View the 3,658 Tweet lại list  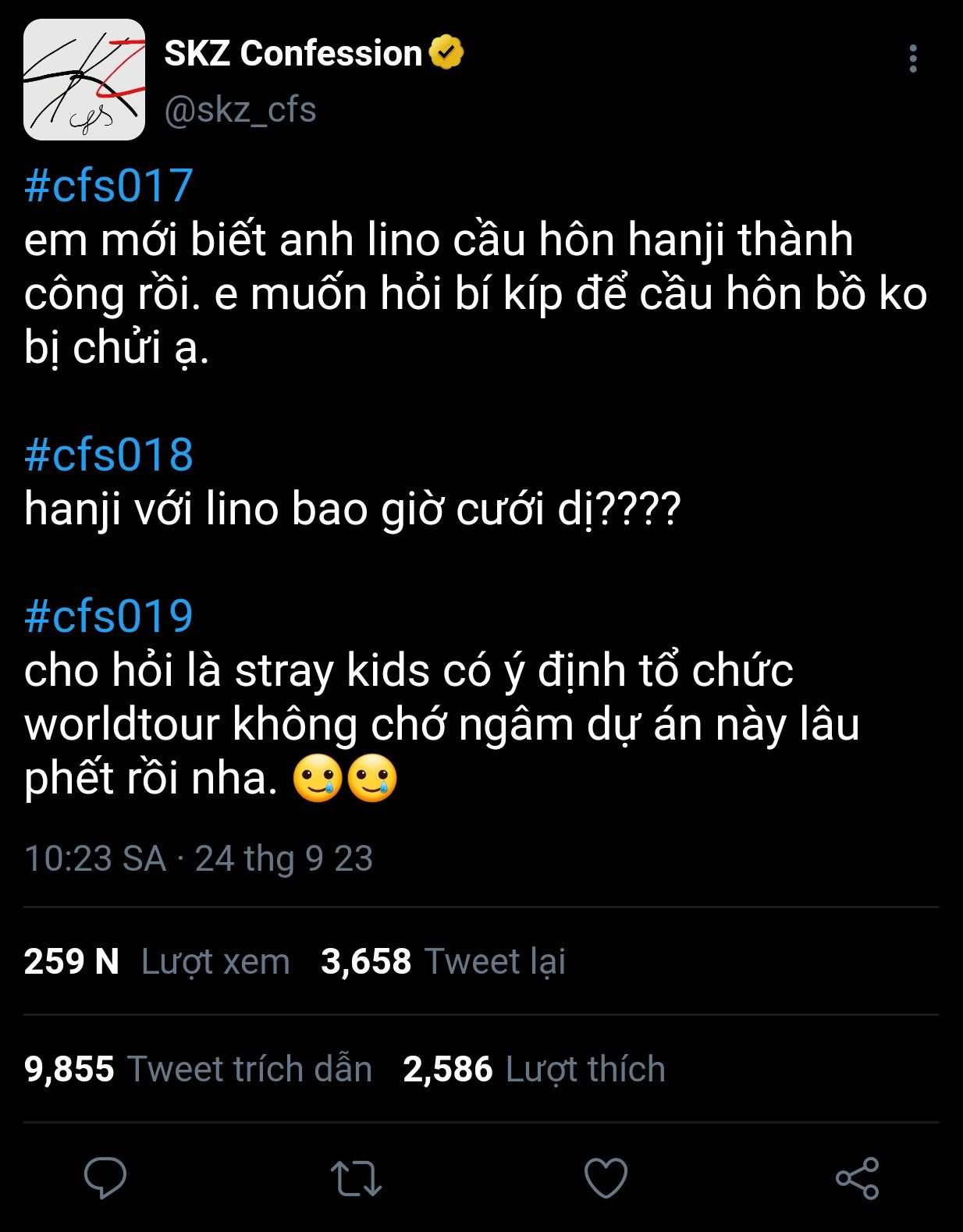pyautogui.click(x=442, y=961)
